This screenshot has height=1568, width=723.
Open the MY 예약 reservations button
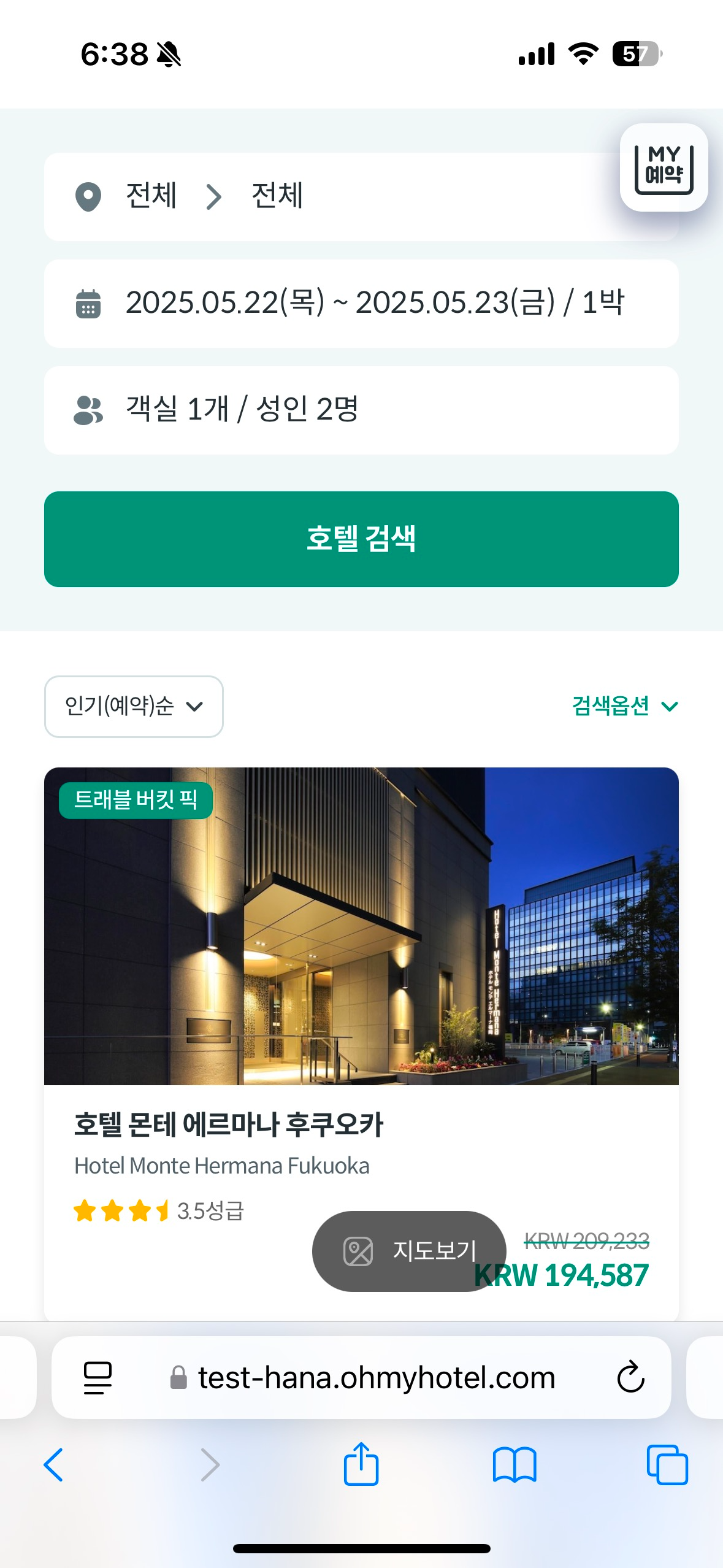click(x=664, y=168)
